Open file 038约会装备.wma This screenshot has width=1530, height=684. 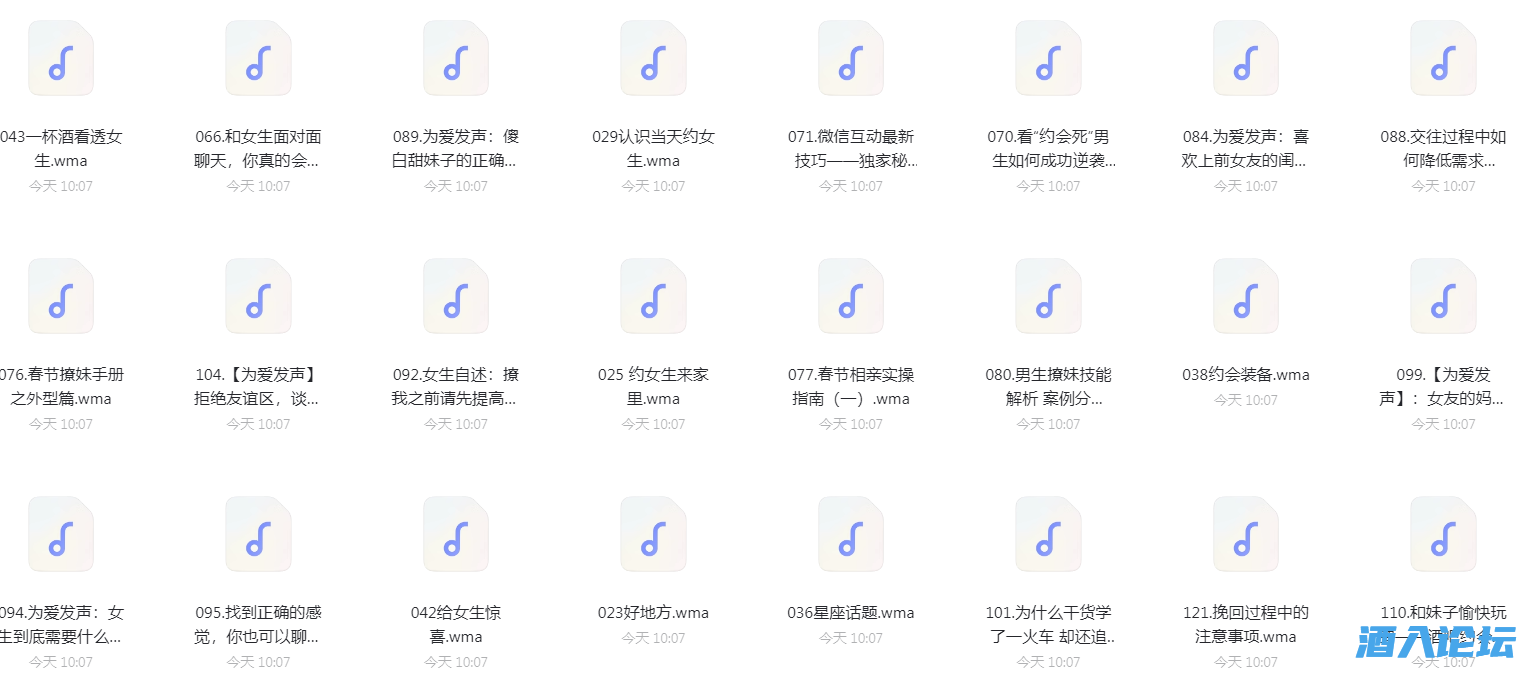[x=1246, y=296]
